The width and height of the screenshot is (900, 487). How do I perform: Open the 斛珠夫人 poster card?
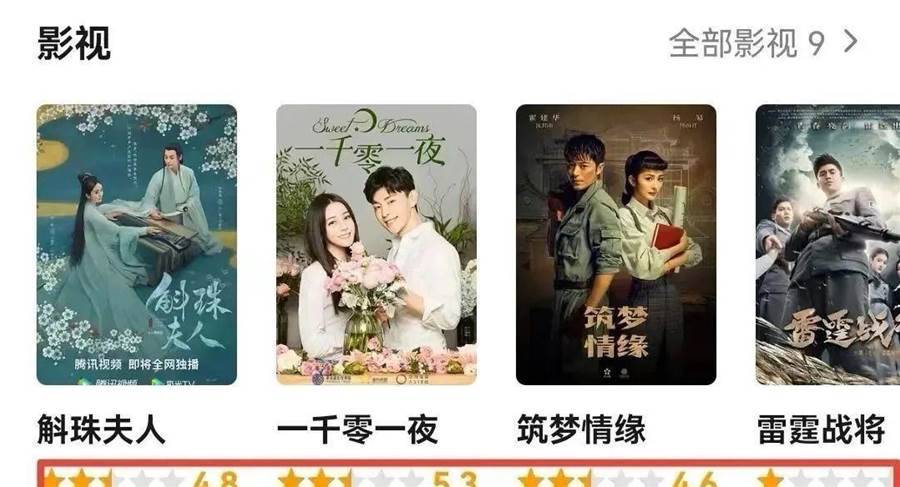tap(137, 245)
